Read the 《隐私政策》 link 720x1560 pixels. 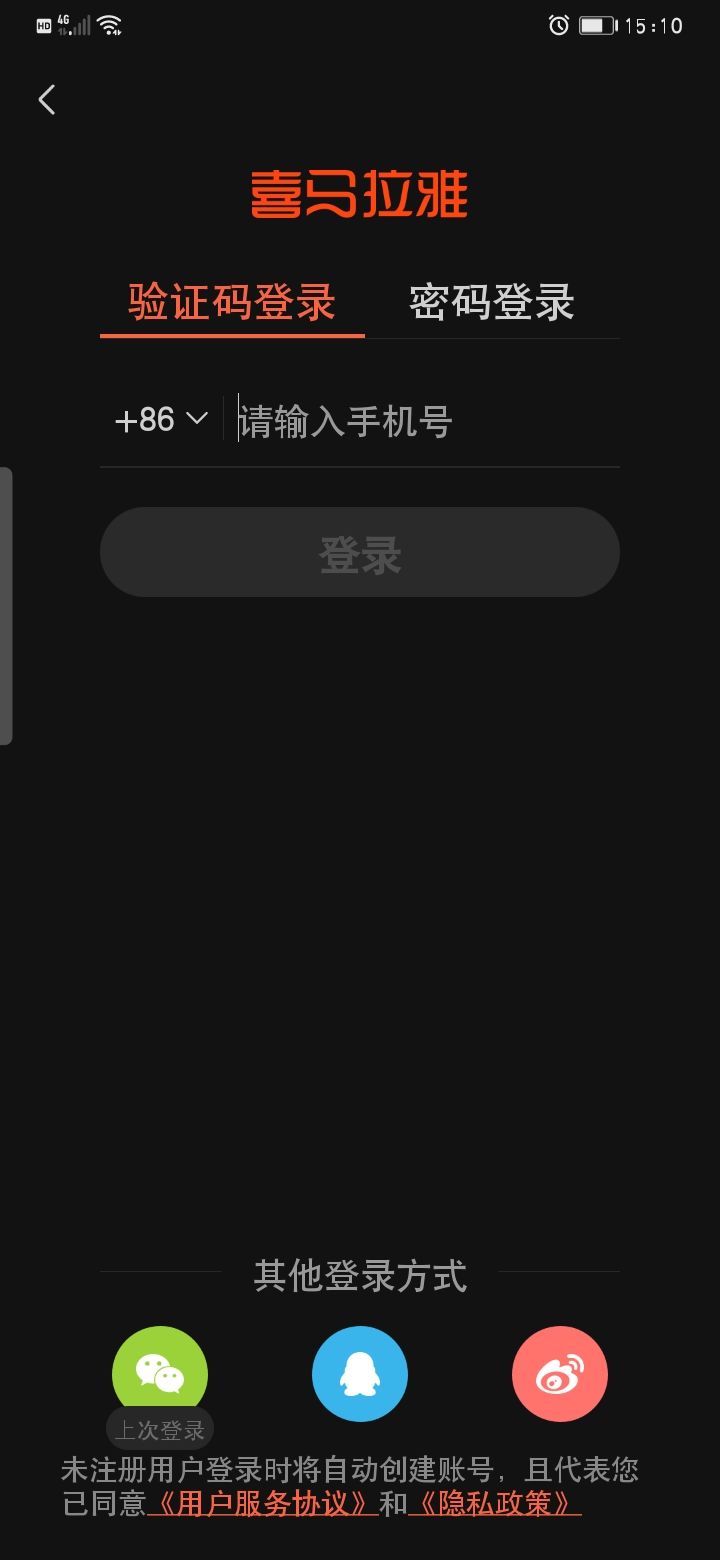[x=495, y=1504]
